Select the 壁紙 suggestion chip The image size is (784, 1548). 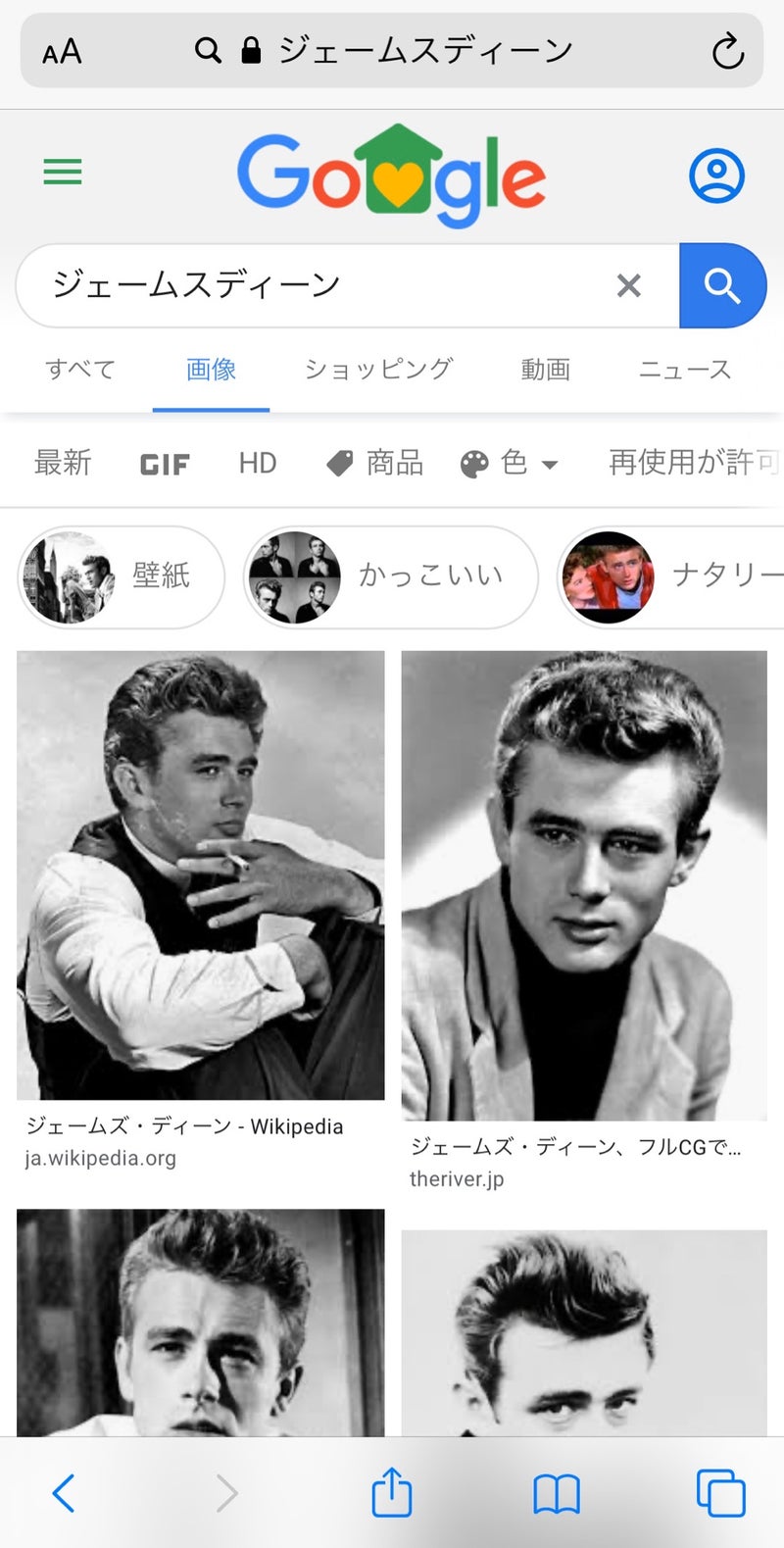[x=122, y=576]
